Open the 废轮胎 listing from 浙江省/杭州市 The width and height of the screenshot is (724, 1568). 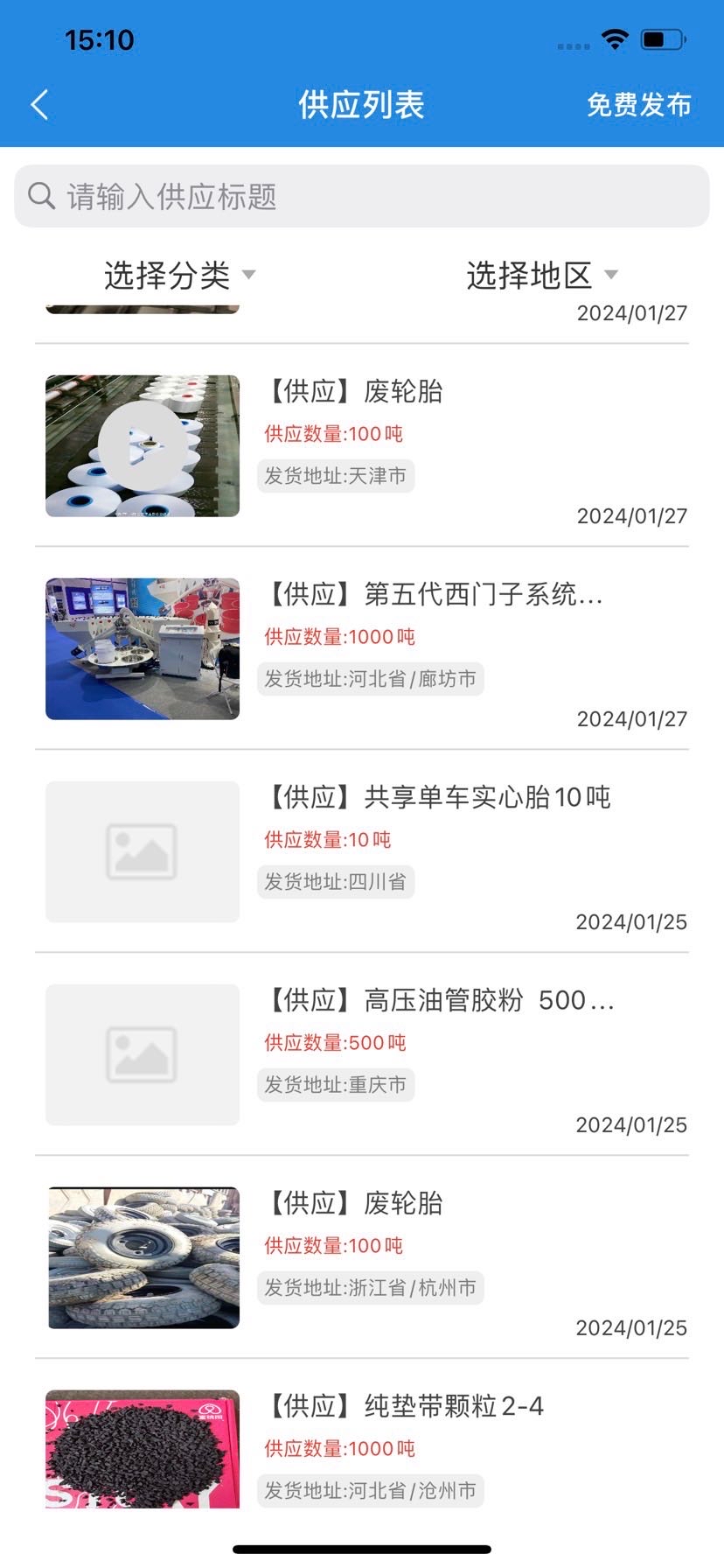[362, 1258]
